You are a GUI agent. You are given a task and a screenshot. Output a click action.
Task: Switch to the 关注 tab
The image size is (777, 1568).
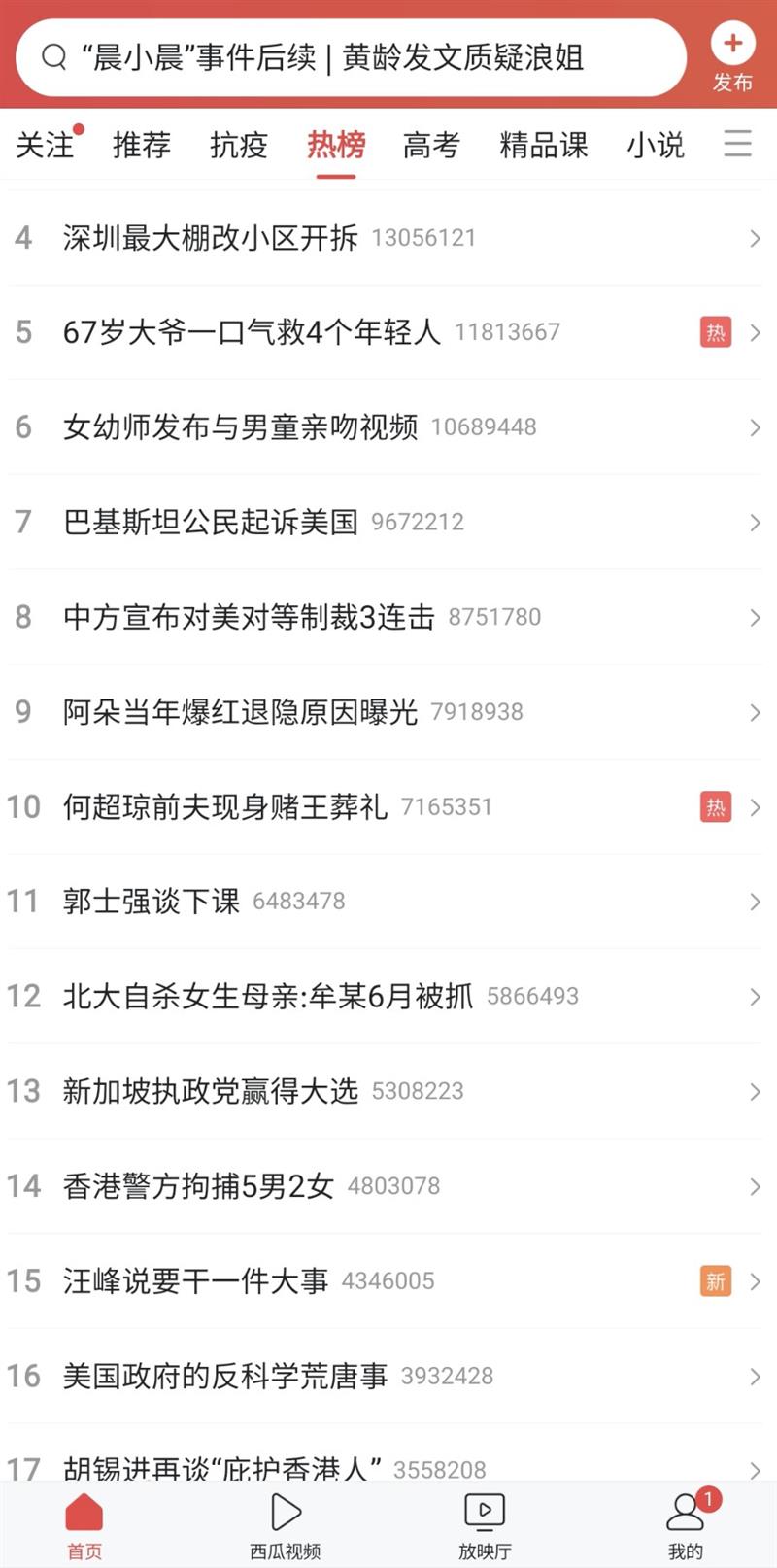[45, 146]
